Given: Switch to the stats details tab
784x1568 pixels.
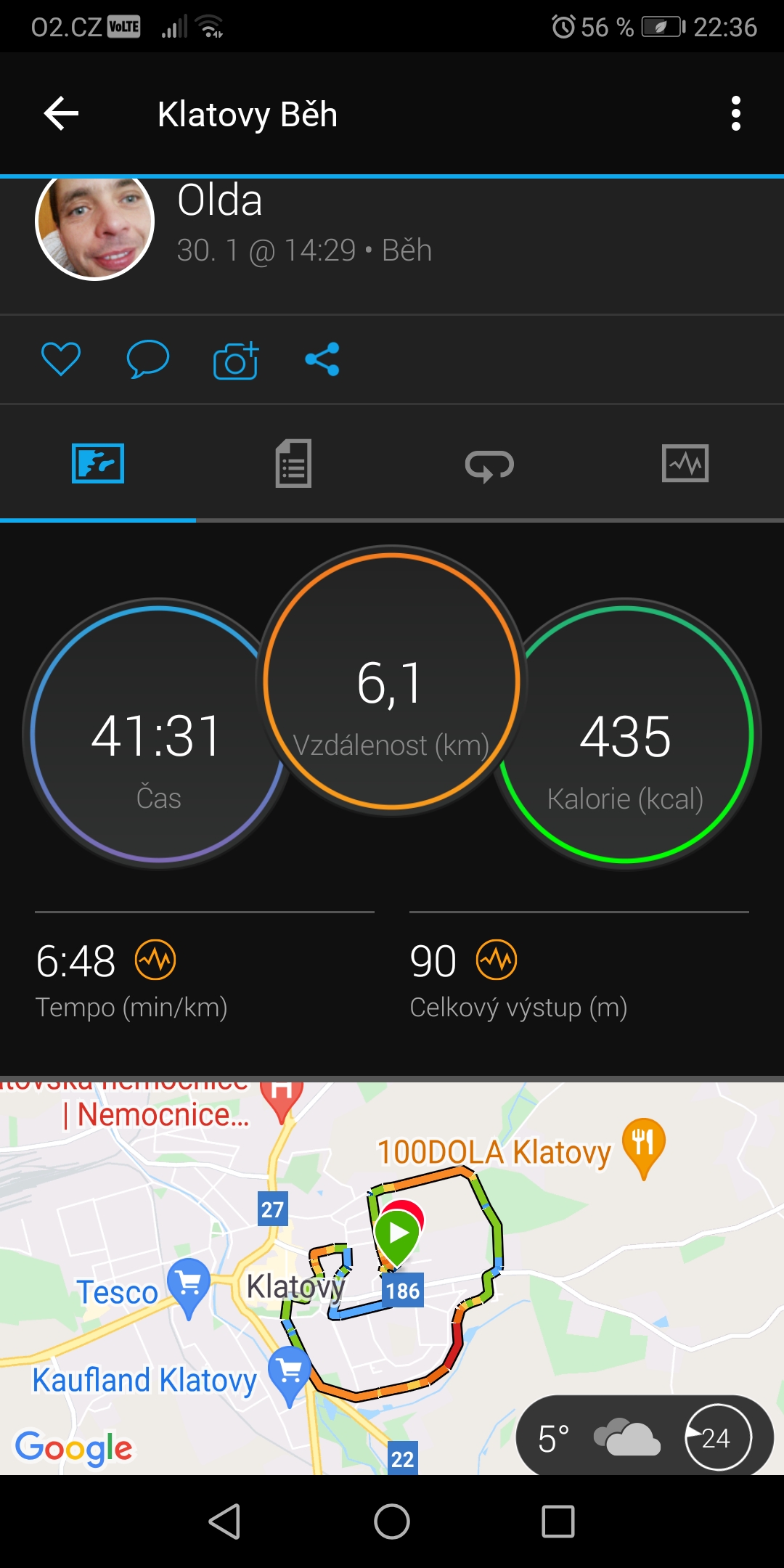Looking at the screenshot, I should click(x=293, y=463).
